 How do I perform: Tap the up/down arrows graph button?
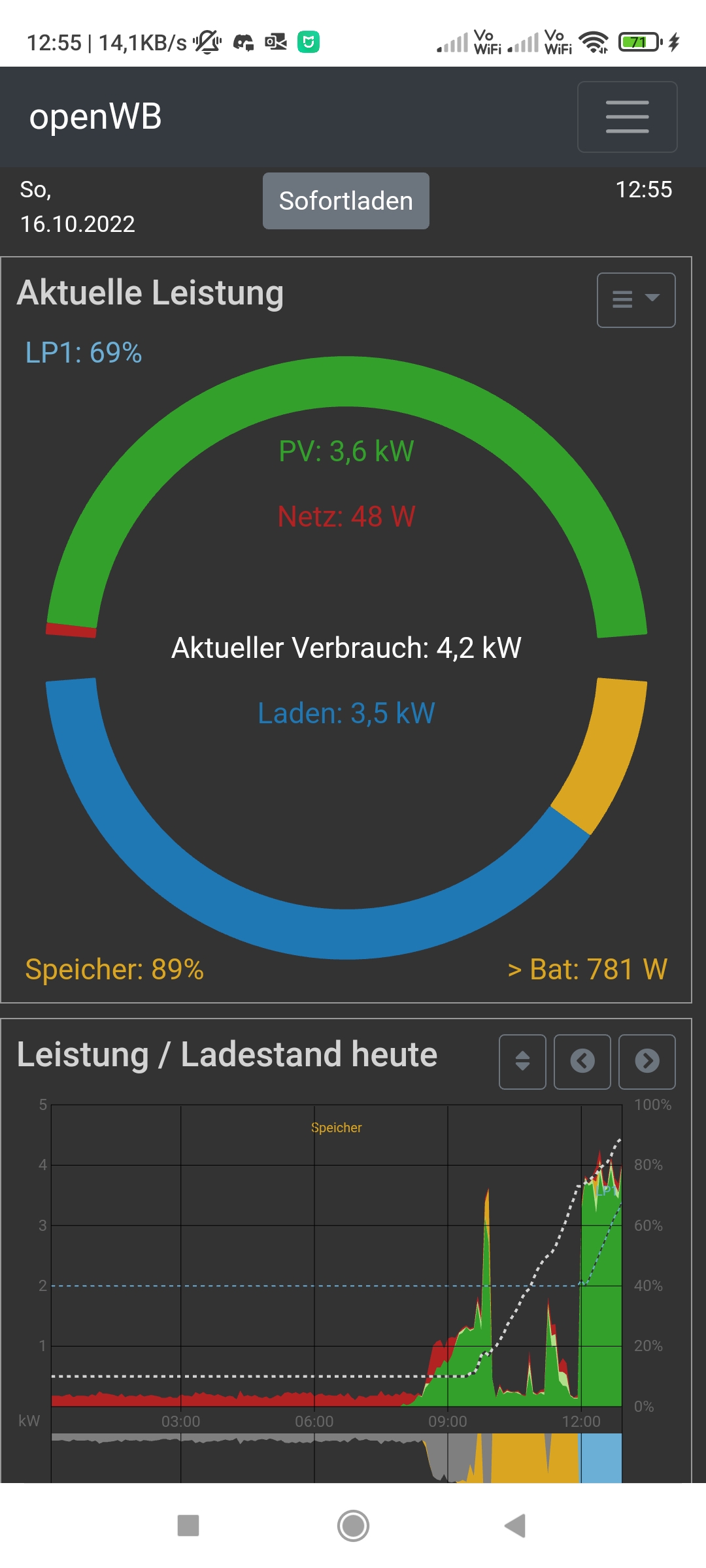click(x=522, y=1061)
